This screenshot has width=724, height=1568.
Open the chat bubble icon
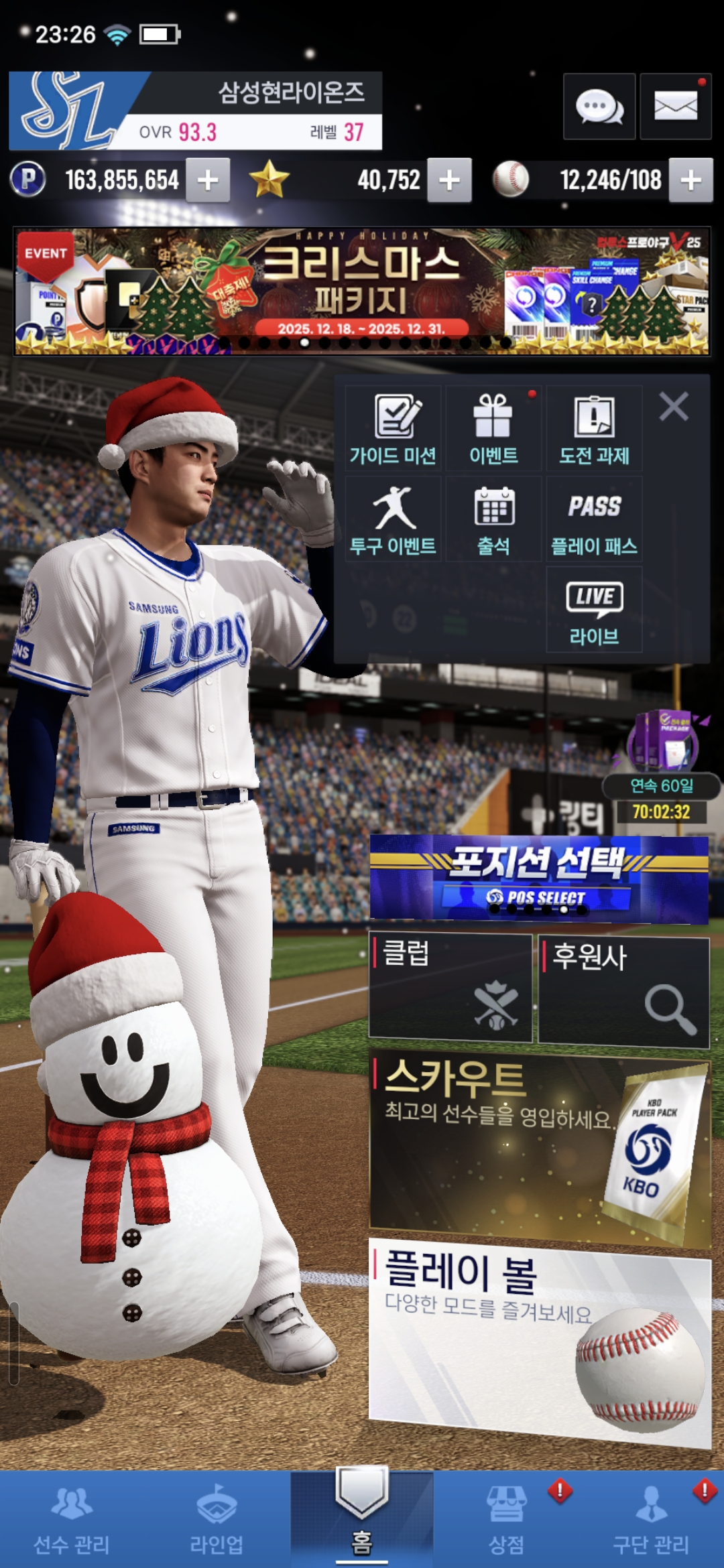click(x=599, y=107)
